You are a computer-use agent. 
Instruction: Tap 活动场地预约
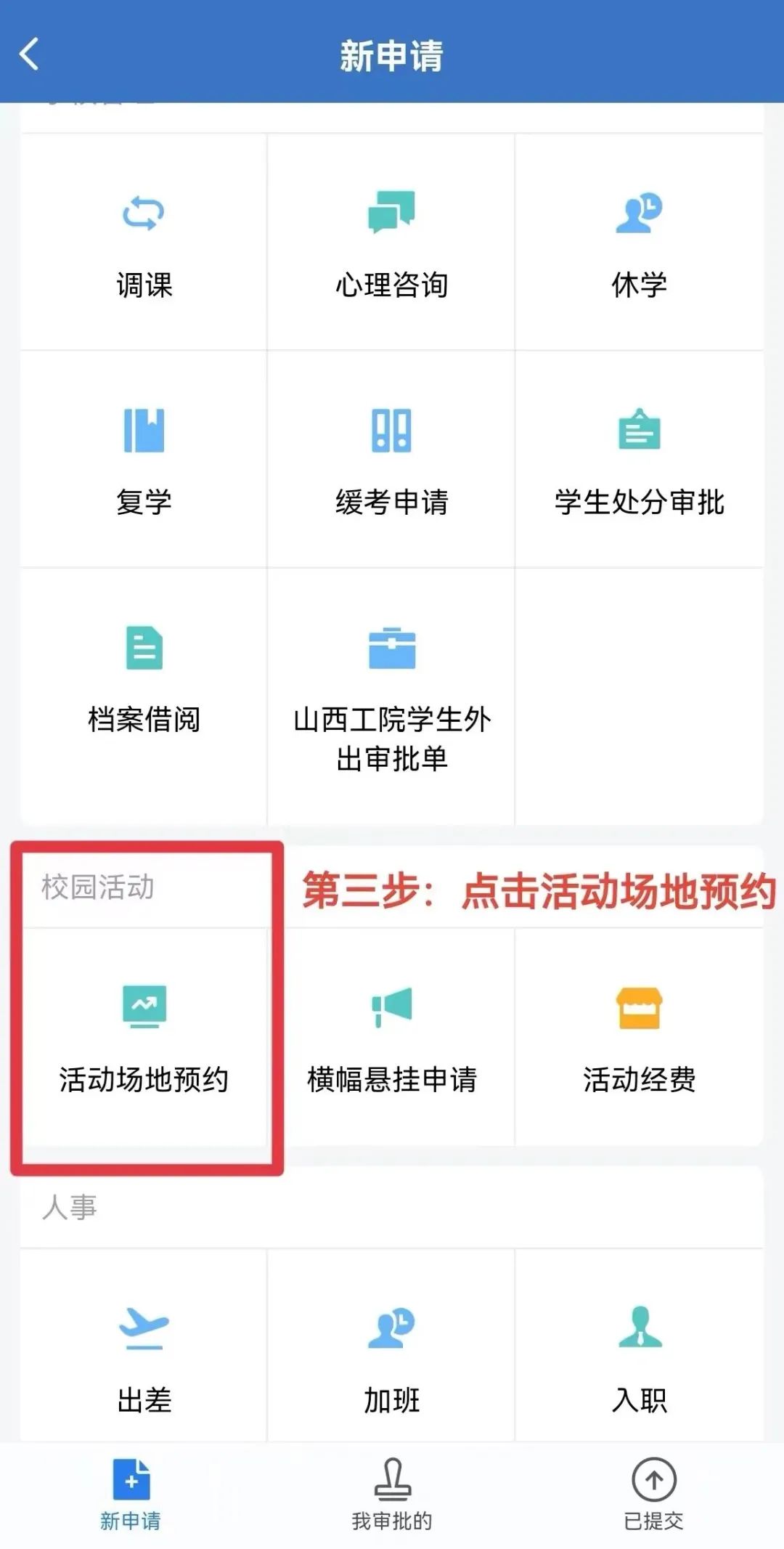pyautogui.click(x=144, y=1038)
